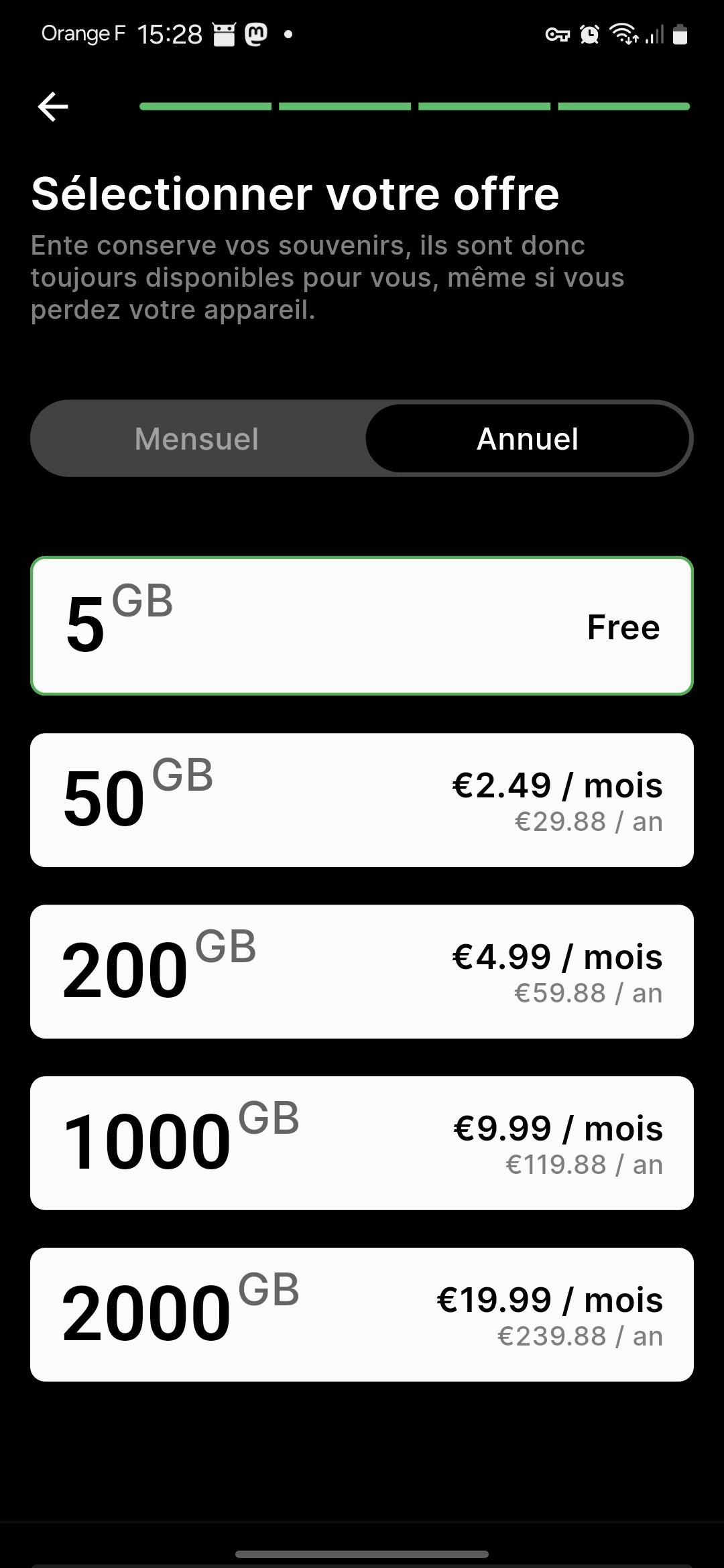Choose the free 5 GB plan
This screenshot has width=724, height=1568.
click(x=362, y=626)
